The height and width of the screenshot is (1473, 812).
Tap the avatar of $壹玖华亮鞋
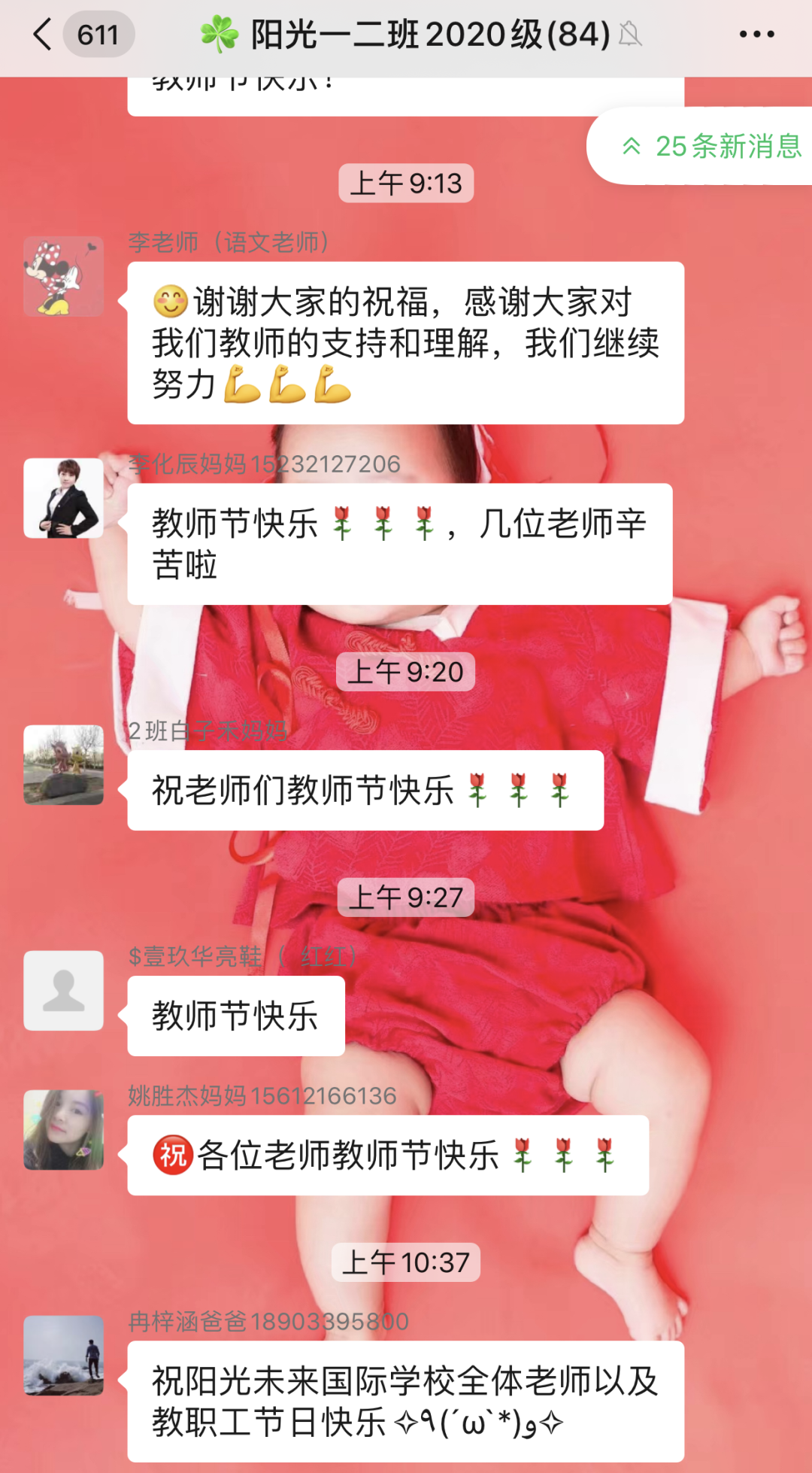point(64,990)
